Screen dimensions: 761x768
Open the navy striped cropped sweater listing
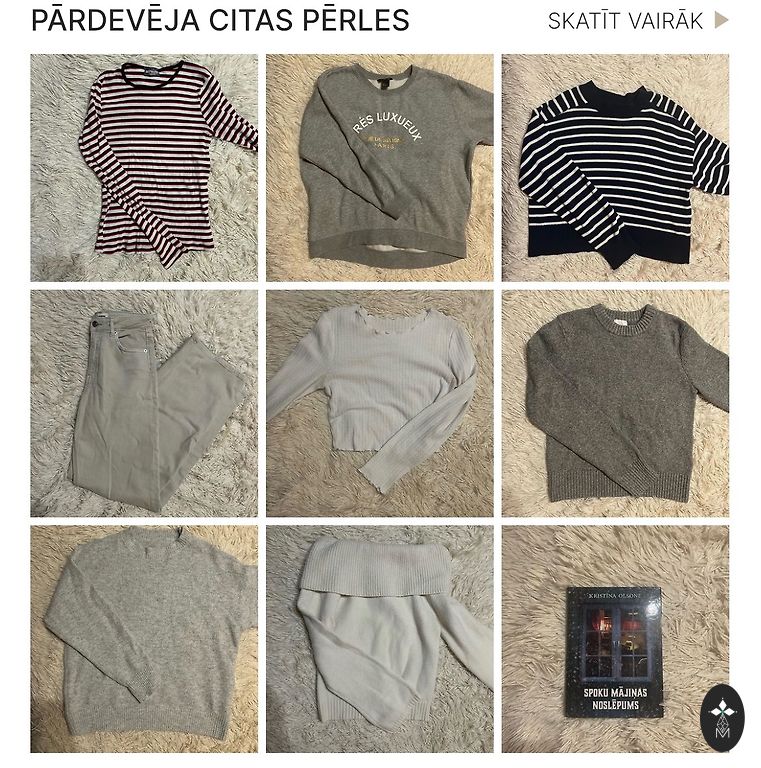615,167
